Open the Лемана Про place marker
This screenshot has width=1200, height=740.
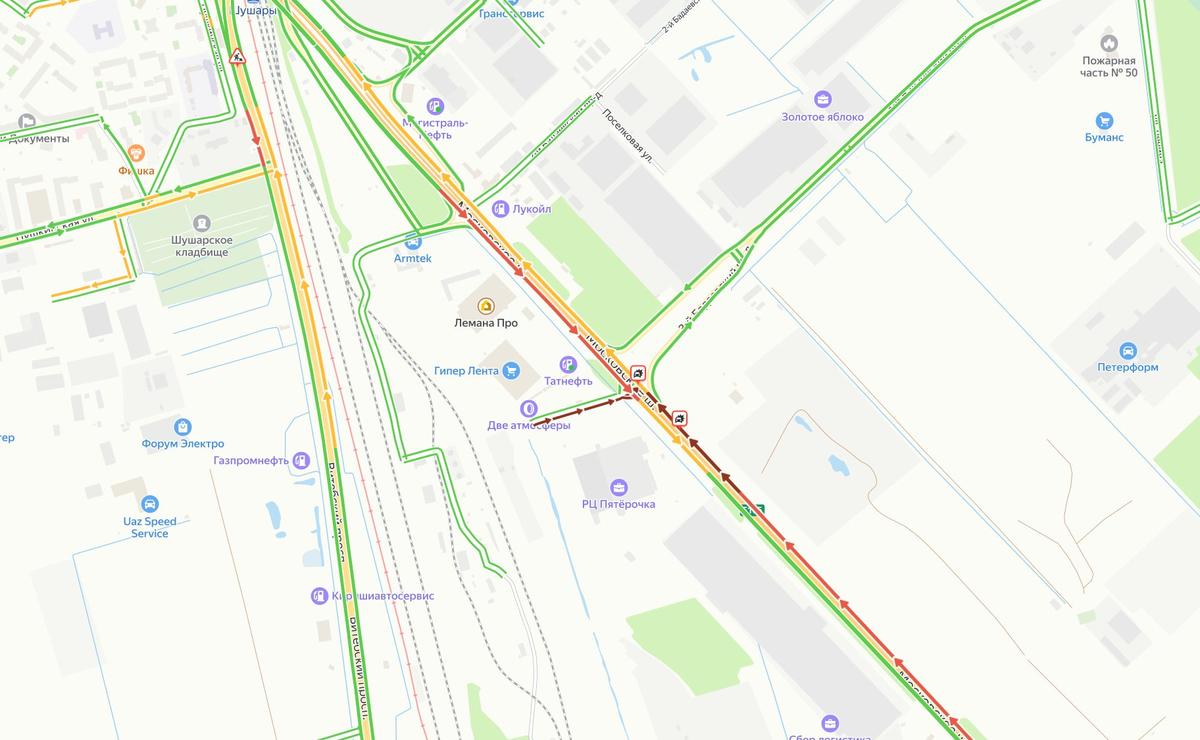485,306
